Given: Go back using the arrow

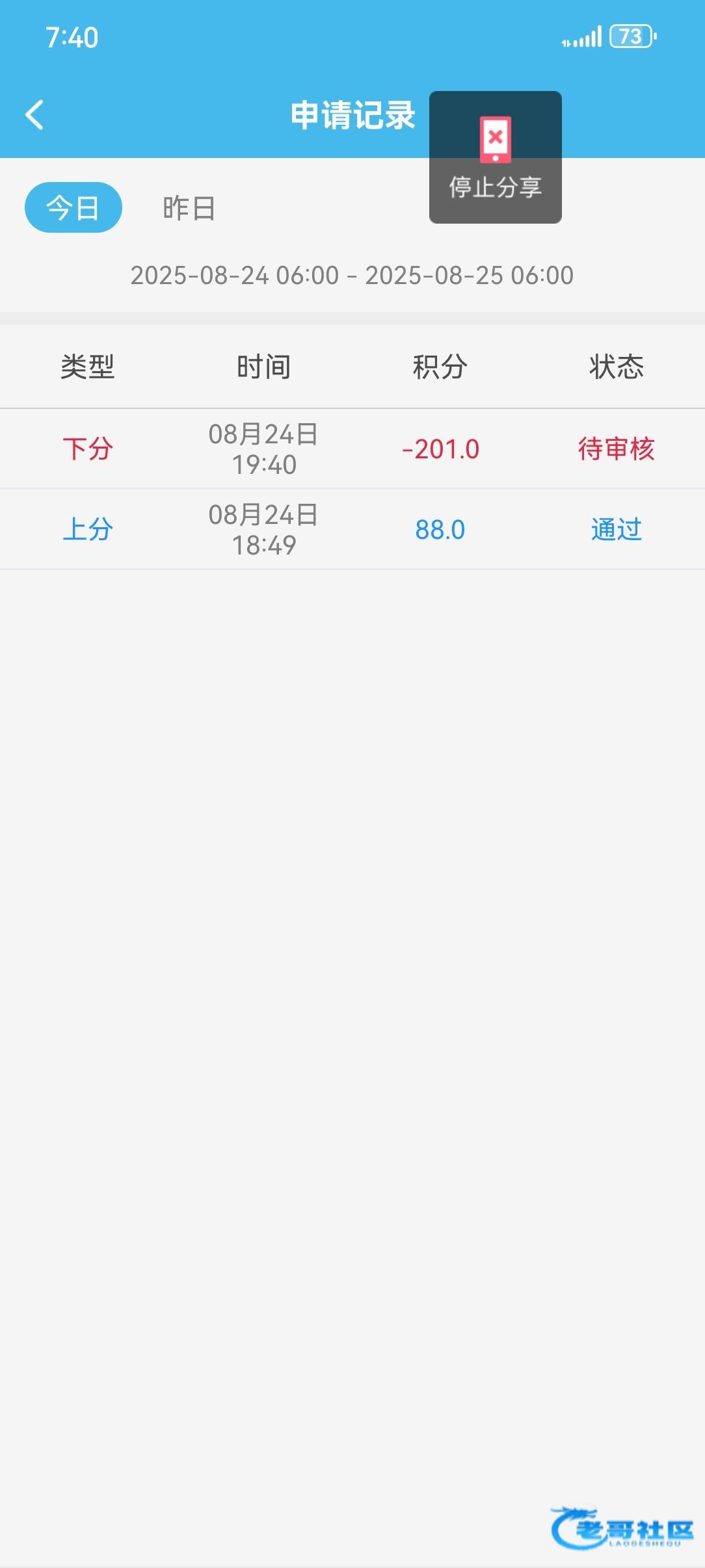Looking at the screenshot, I should tap(34, 115).
